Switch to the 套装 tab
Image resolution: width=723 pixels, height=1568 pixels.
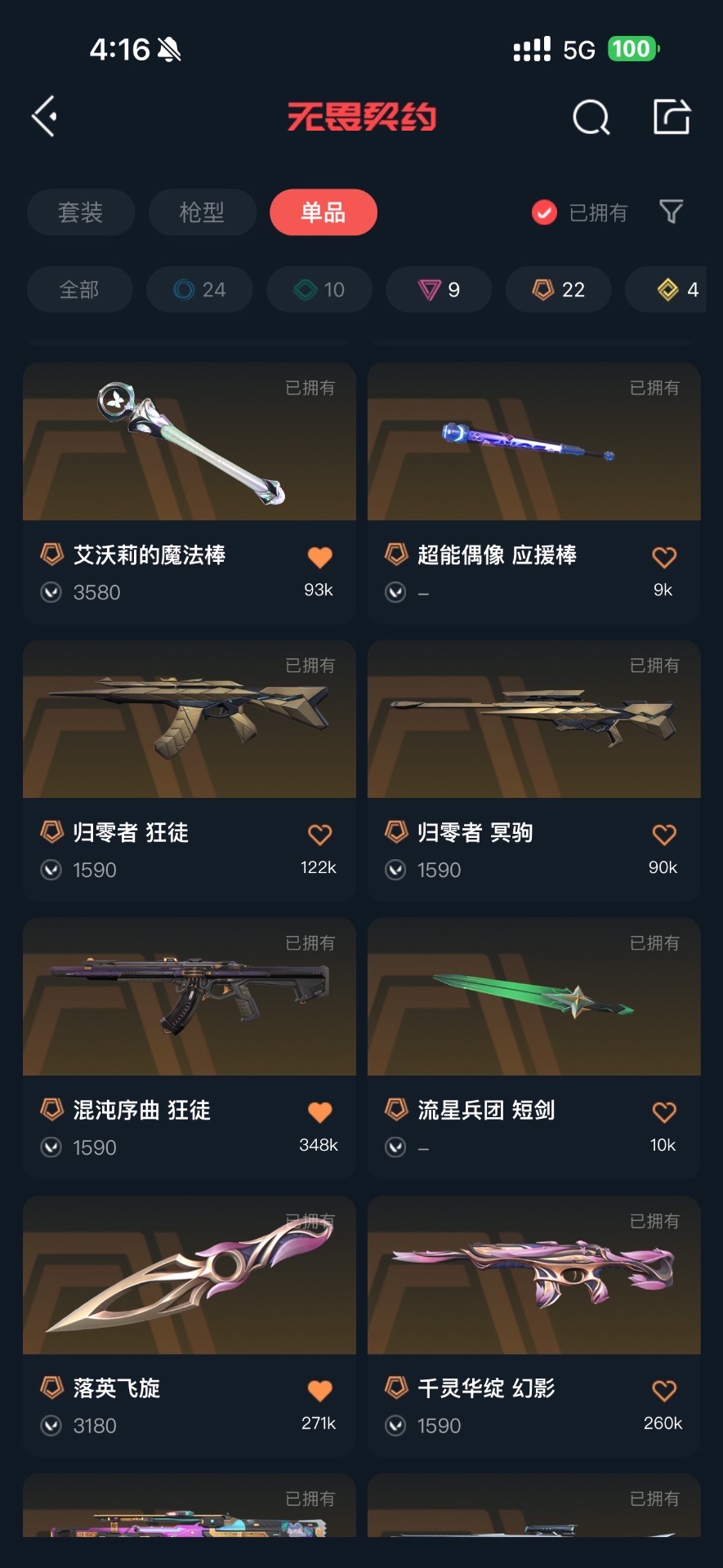point(80,212)
